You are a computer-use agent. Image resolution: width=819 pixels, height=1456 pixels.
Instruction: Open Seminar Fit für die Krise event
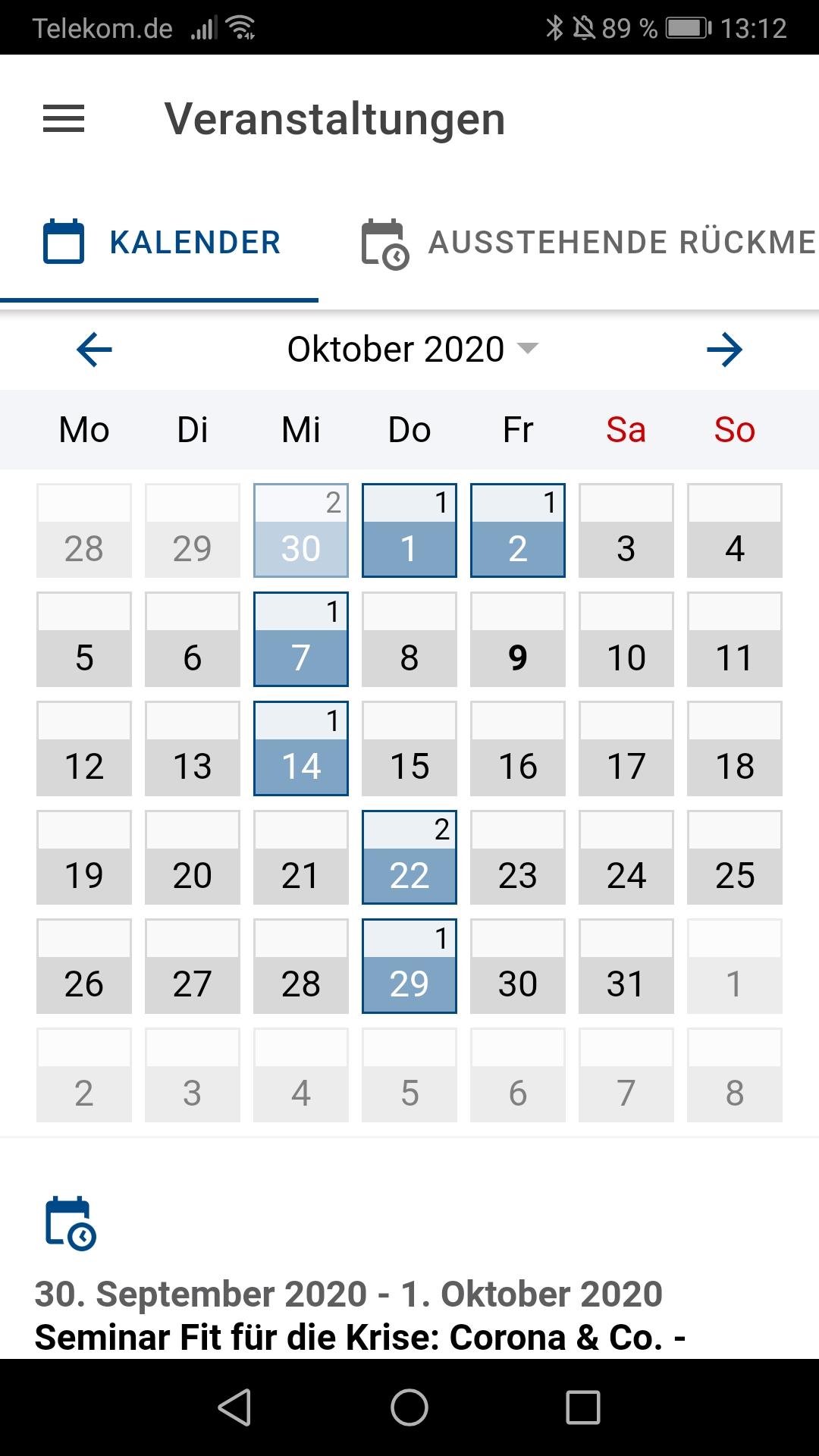(x=360, y=1337)
